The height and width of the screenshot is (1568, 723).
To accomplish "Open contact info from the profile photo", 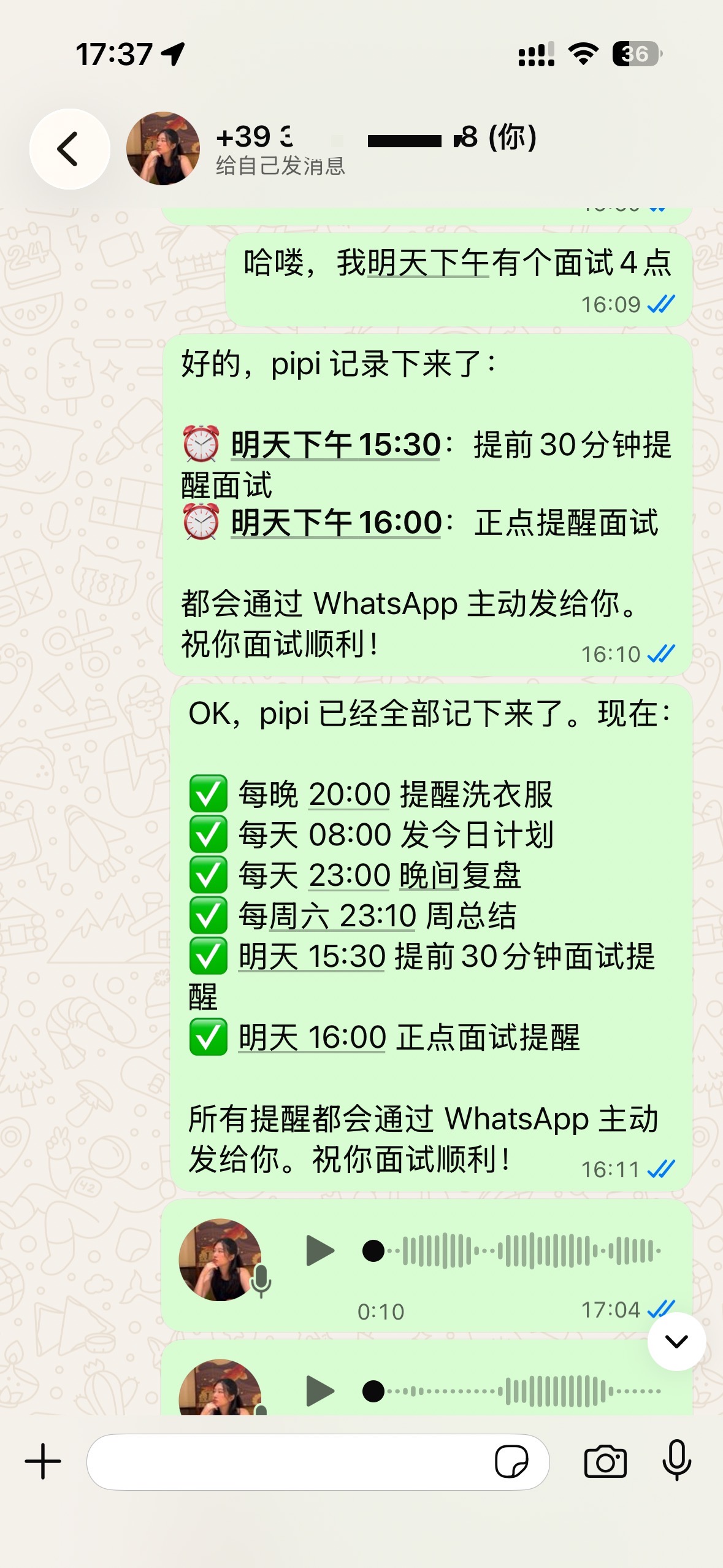I will (163, 148).
